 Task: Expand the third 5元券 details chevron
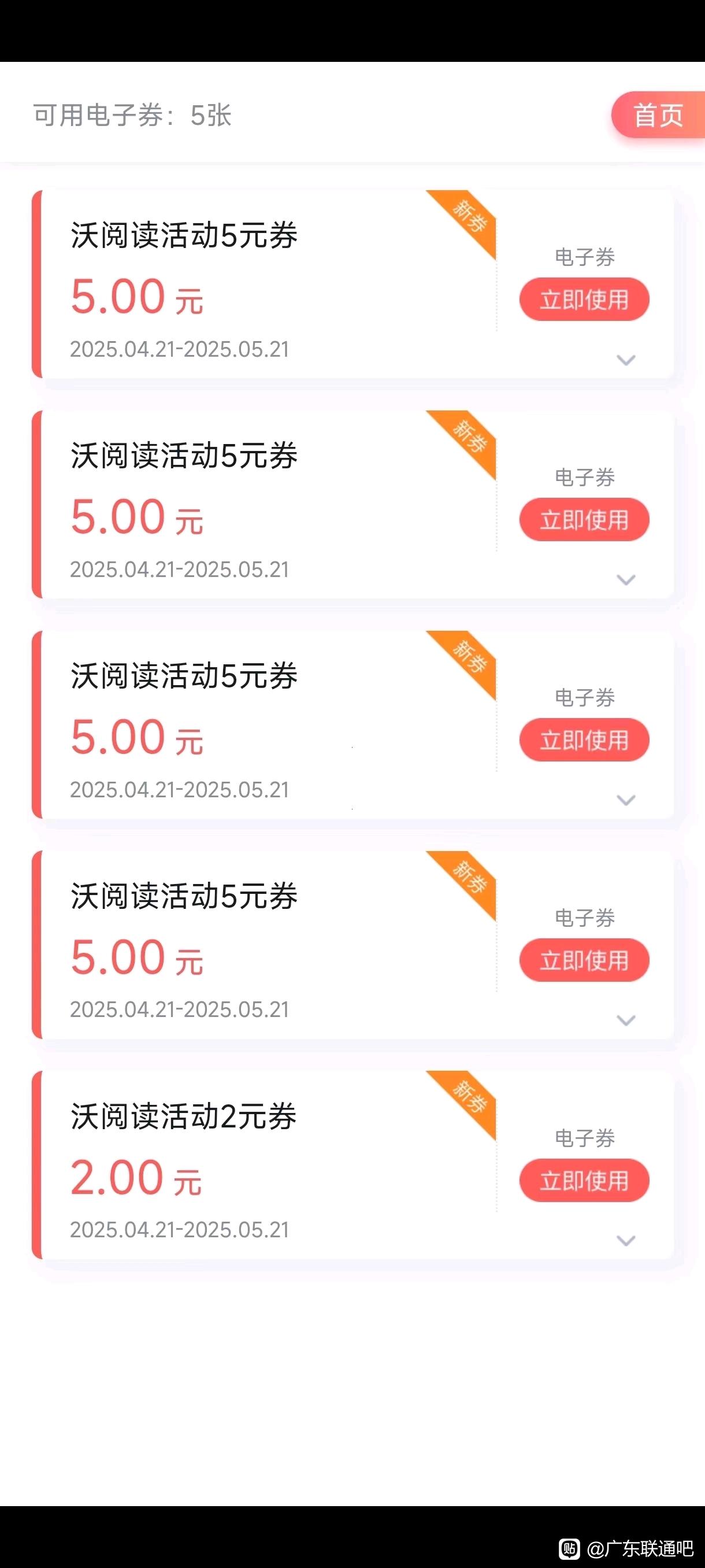[626, 800]
